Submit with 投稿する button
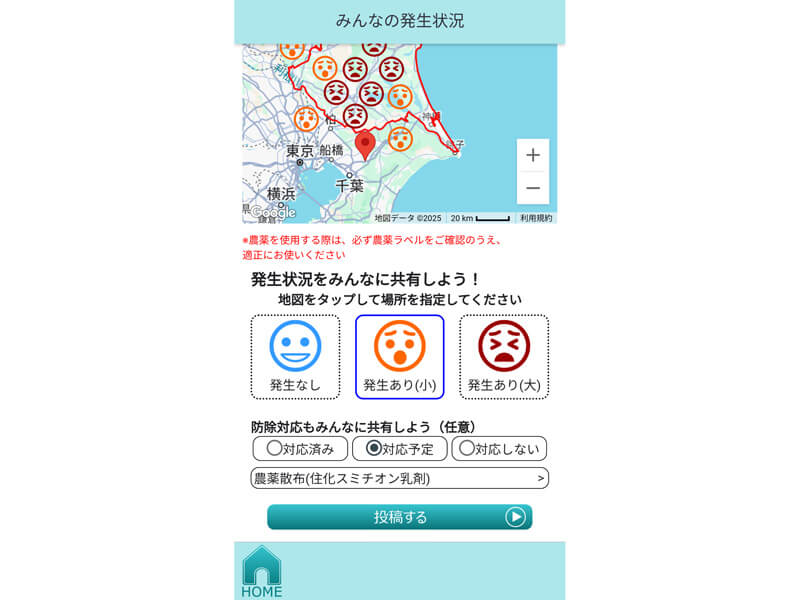800x600 pixels. [399, 517]
